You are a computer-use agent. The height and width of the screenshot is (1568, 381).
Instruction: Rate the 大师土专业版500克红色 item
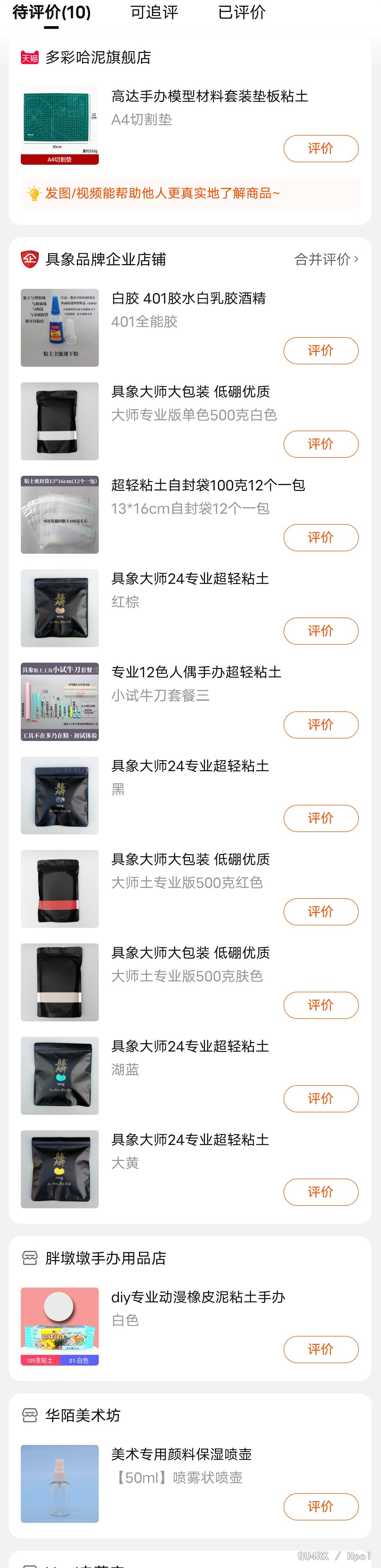click(321, 911)
